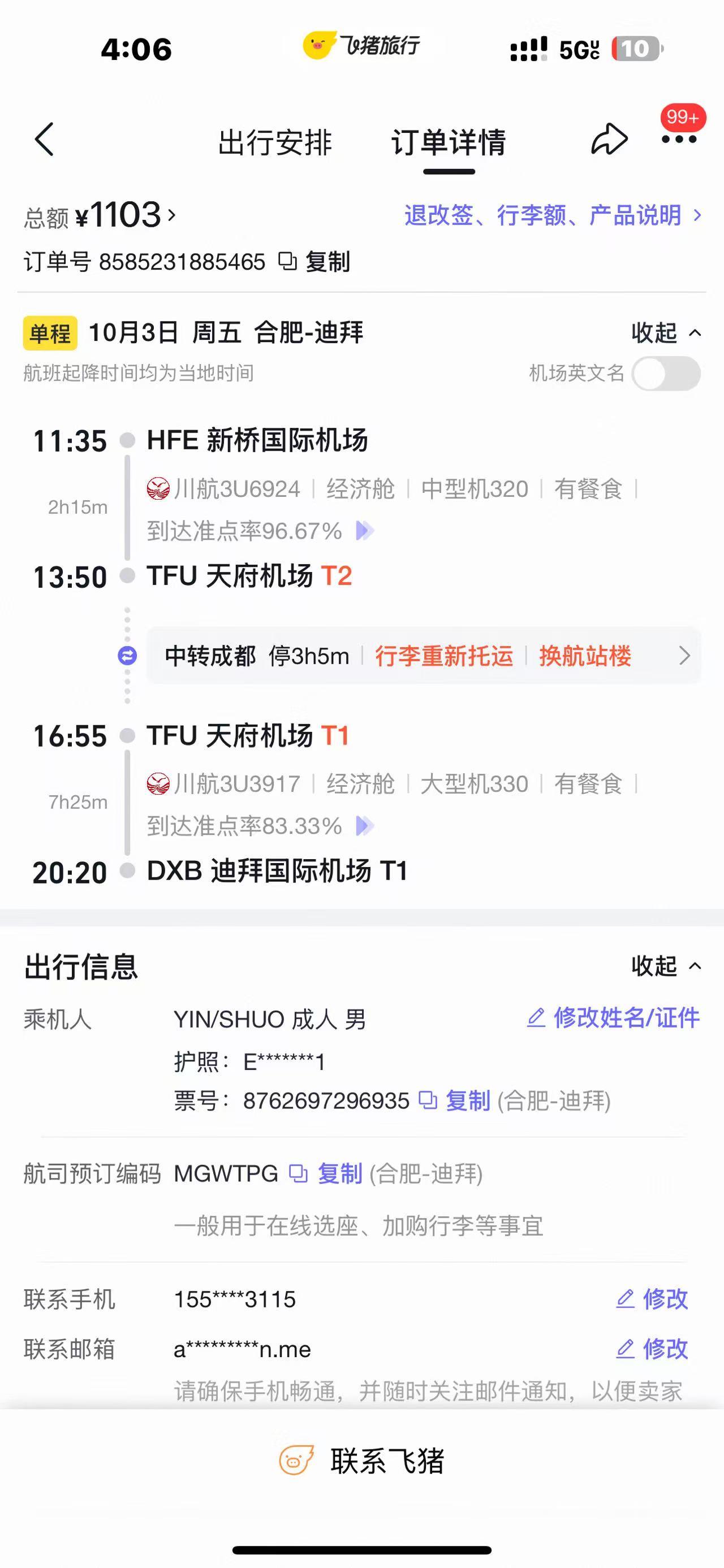View on-time rate details for 3U3917
This screenshot has width=724, height=1568.
click(364, 826)
